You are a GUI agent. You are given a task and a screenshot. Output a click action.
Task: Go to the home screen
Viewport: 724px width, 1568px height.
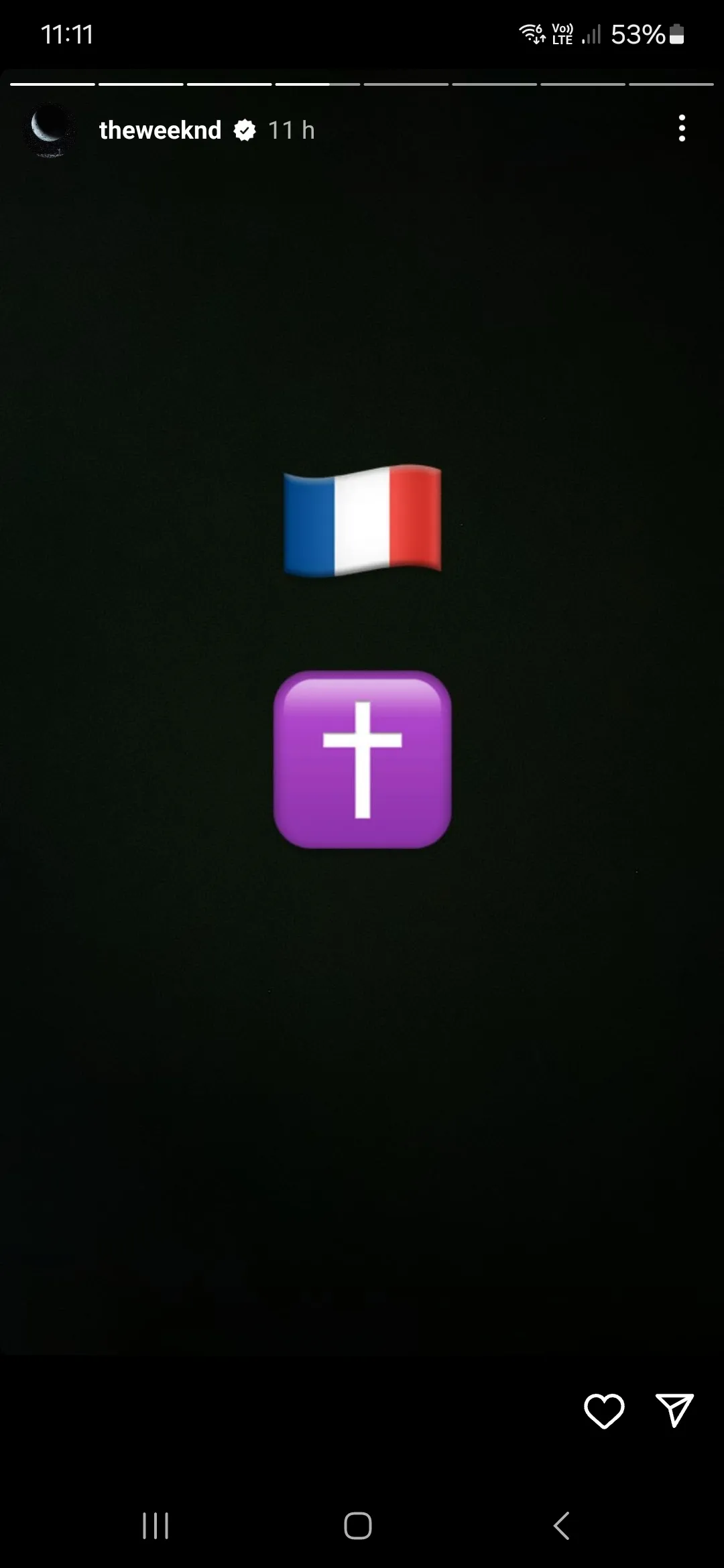[358, 1526]
